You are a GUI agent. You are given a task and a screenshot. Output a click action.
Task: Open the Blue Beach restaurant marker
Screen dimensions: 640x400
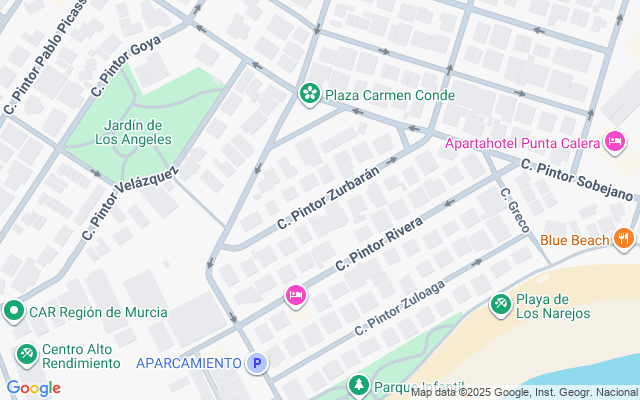(624, 239)
